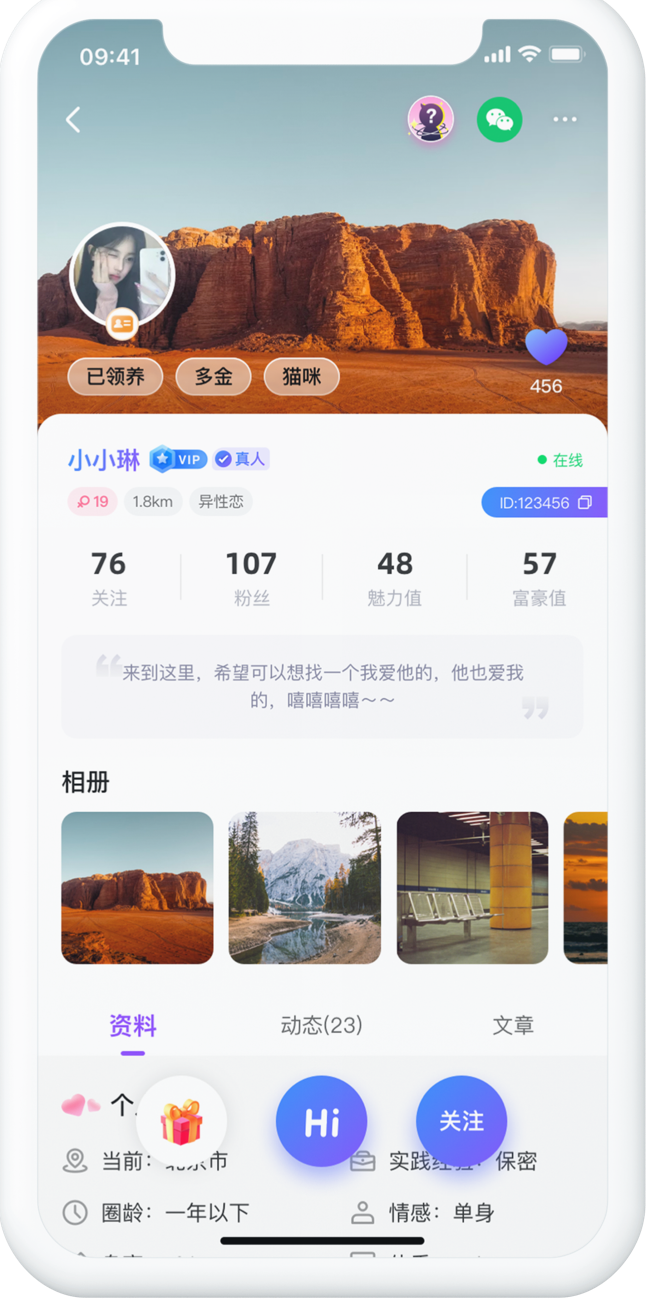View 小小琳's profile avatar photo
This screenshot has width=650, height=1316.
pos(123,274)
